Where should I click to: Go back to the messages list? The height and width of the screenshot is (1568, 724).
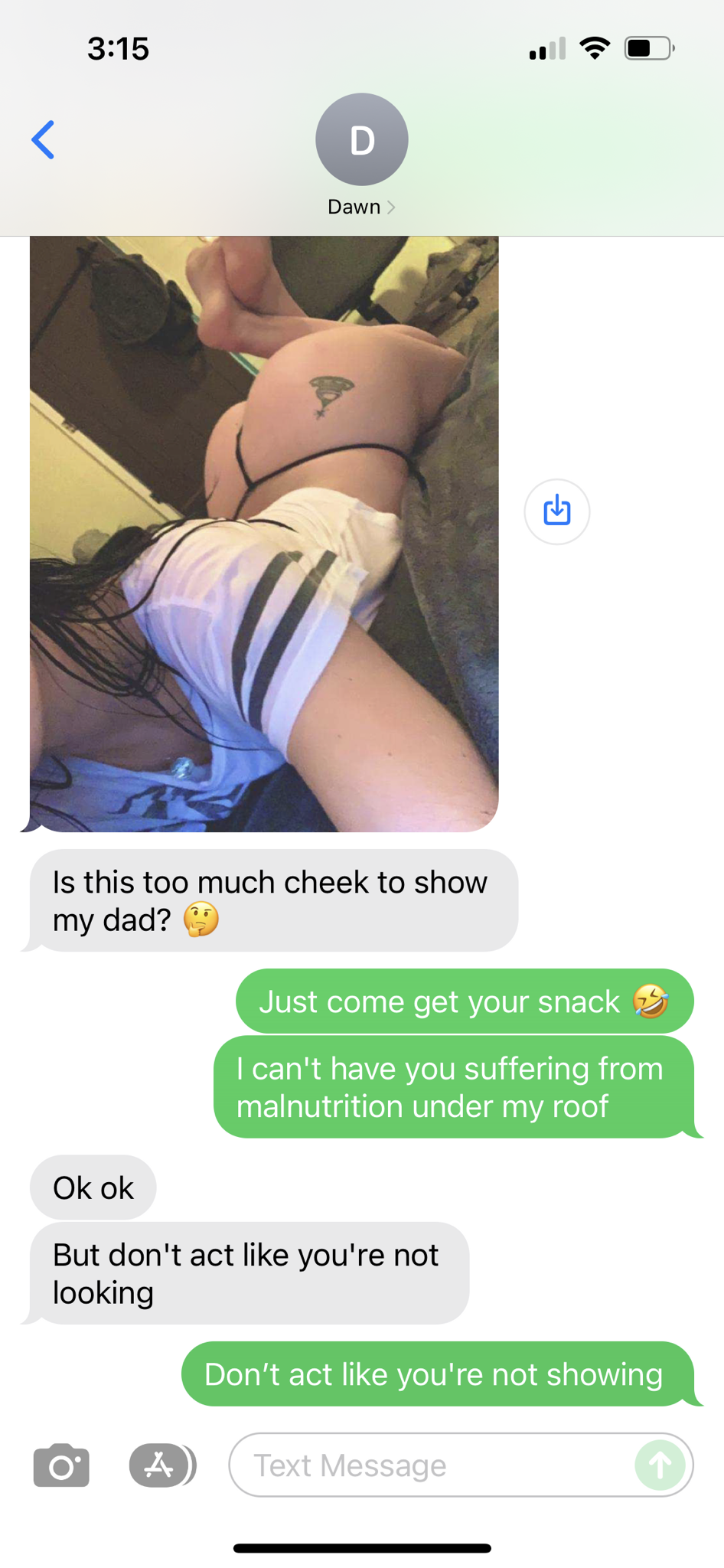point(43,139)
